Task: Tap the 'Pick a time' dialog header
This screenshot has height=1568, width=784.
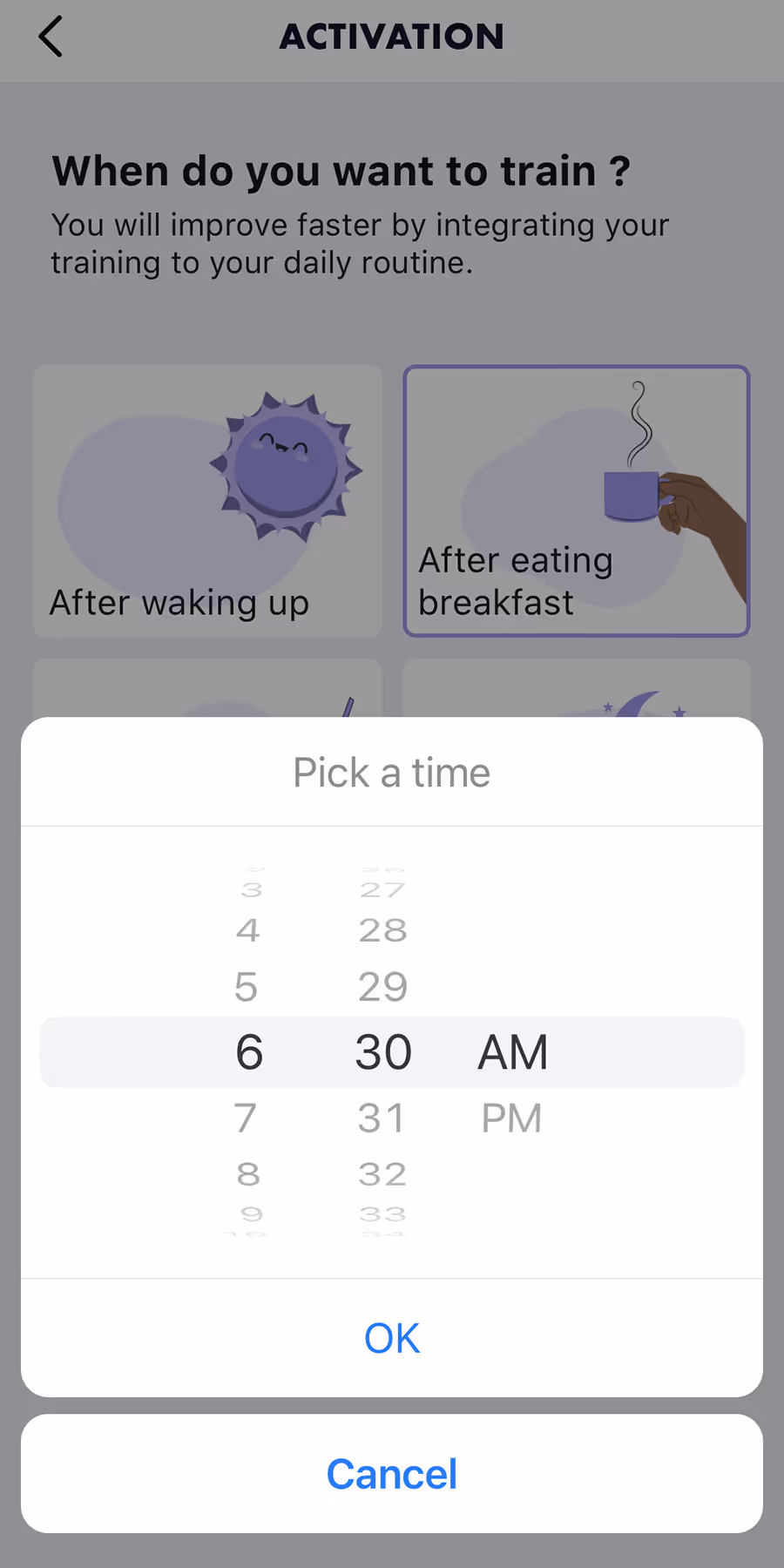Action: 391,772
